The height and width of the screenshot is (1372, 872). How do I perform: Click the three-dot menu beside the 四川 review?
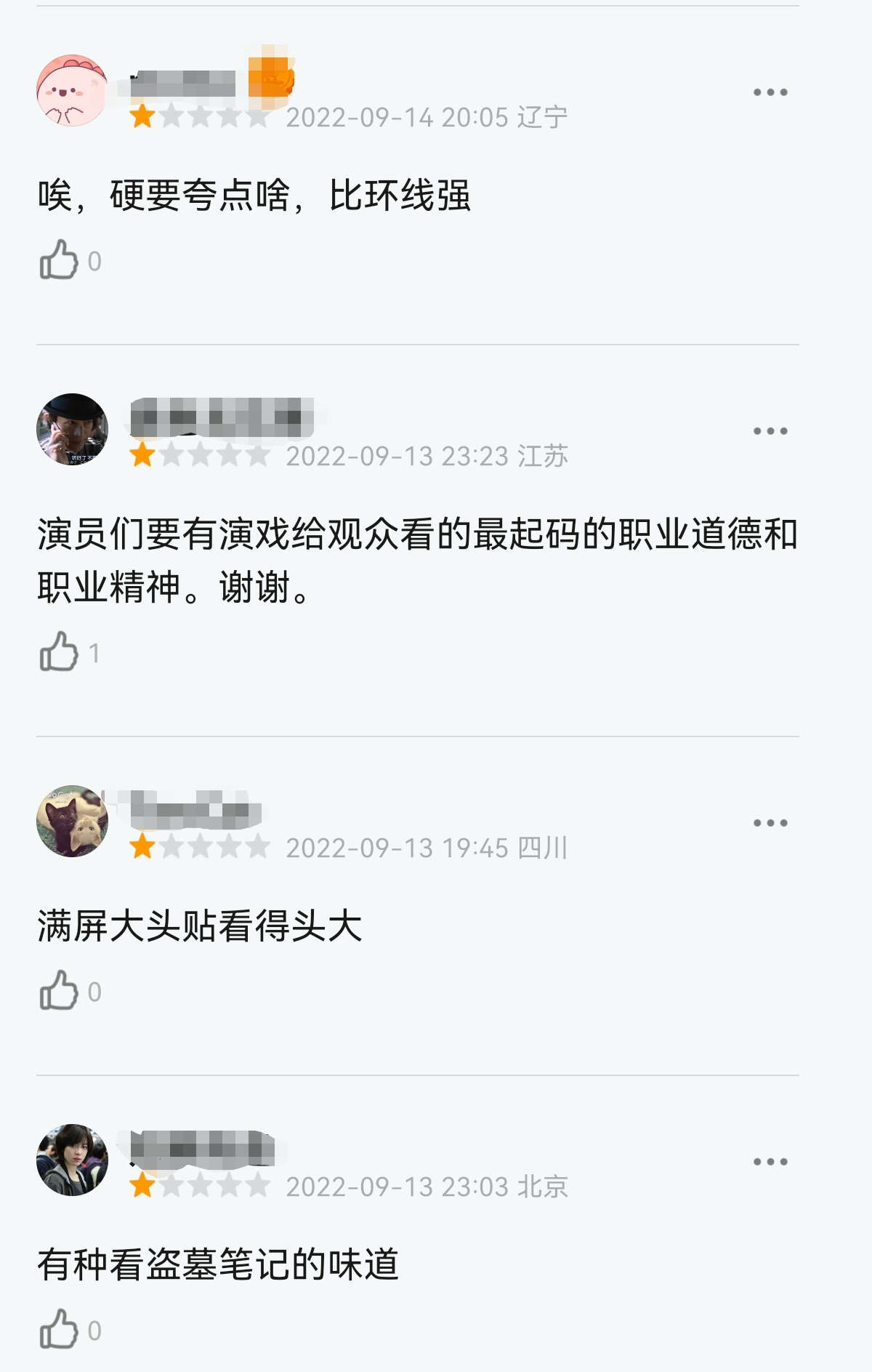pyautogui.click(x=769, y=822)
